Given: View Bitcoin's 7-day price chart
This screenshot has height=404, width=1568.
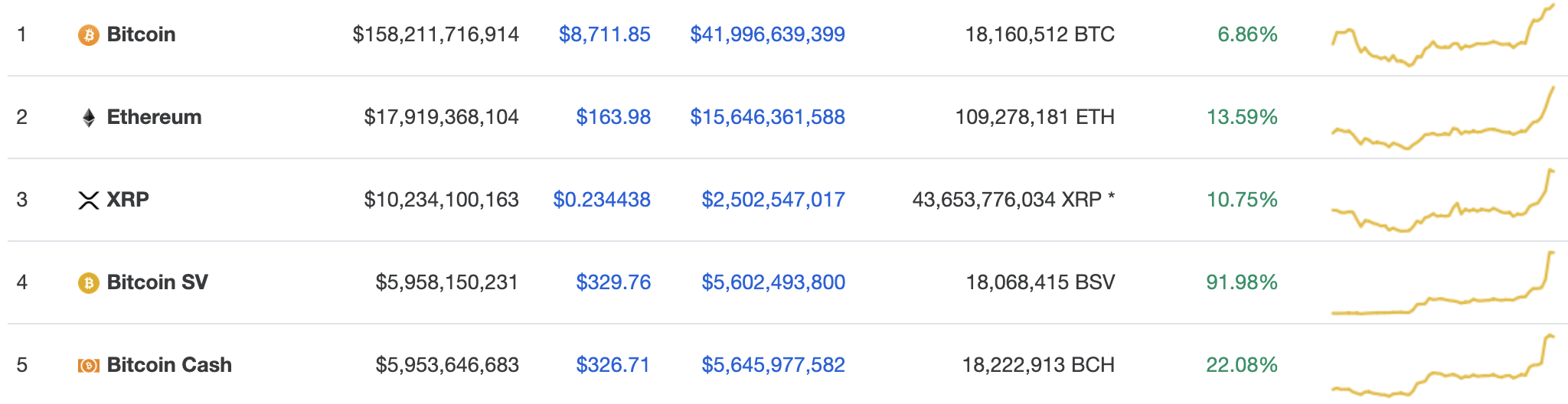Looking at the screenshot, I should pos(1443,36).
